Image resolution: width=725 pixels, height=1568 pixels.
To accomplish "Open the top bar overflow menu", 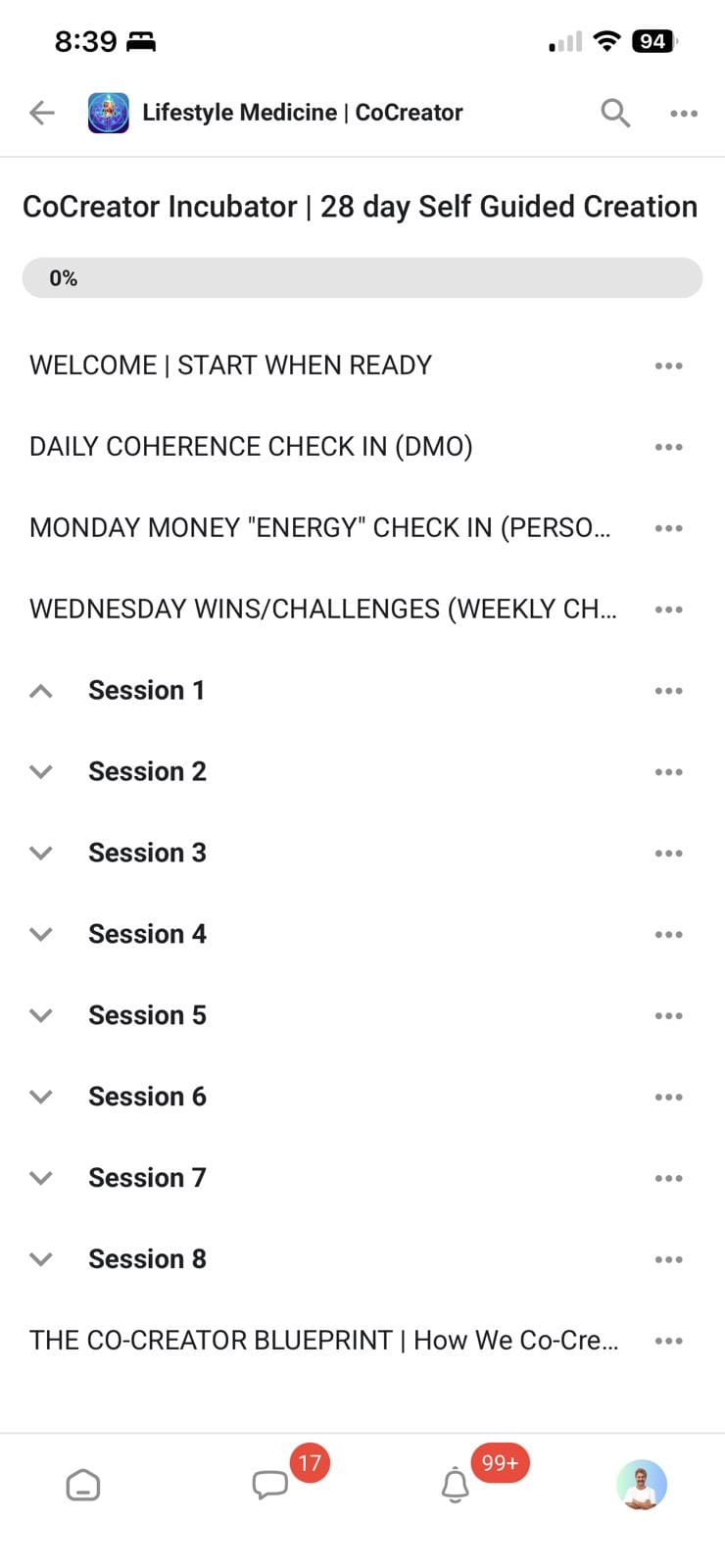I will (x=684, y=114).
